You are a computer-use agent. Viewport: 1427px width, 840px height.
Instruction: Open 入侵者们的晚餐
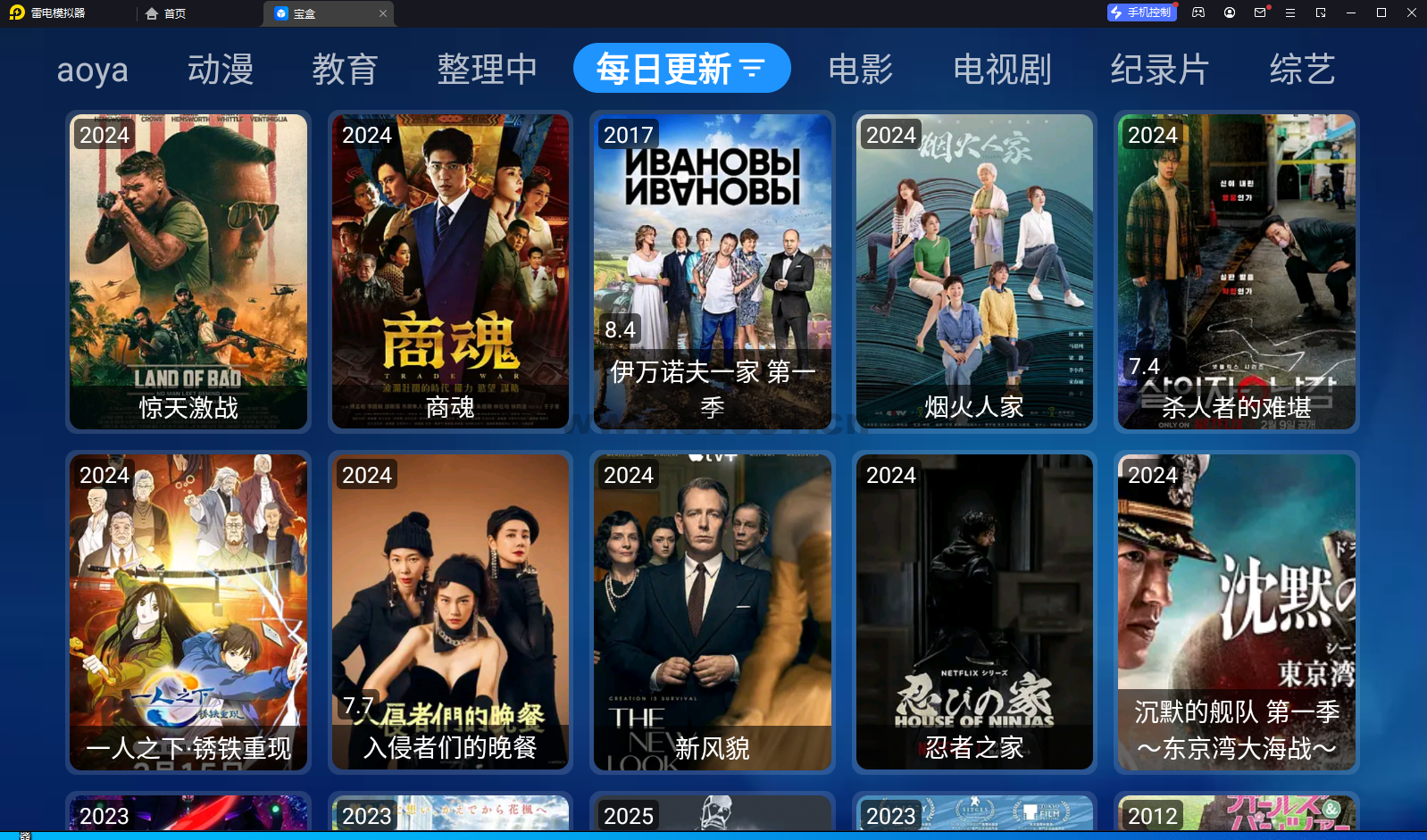click(450, 612)
